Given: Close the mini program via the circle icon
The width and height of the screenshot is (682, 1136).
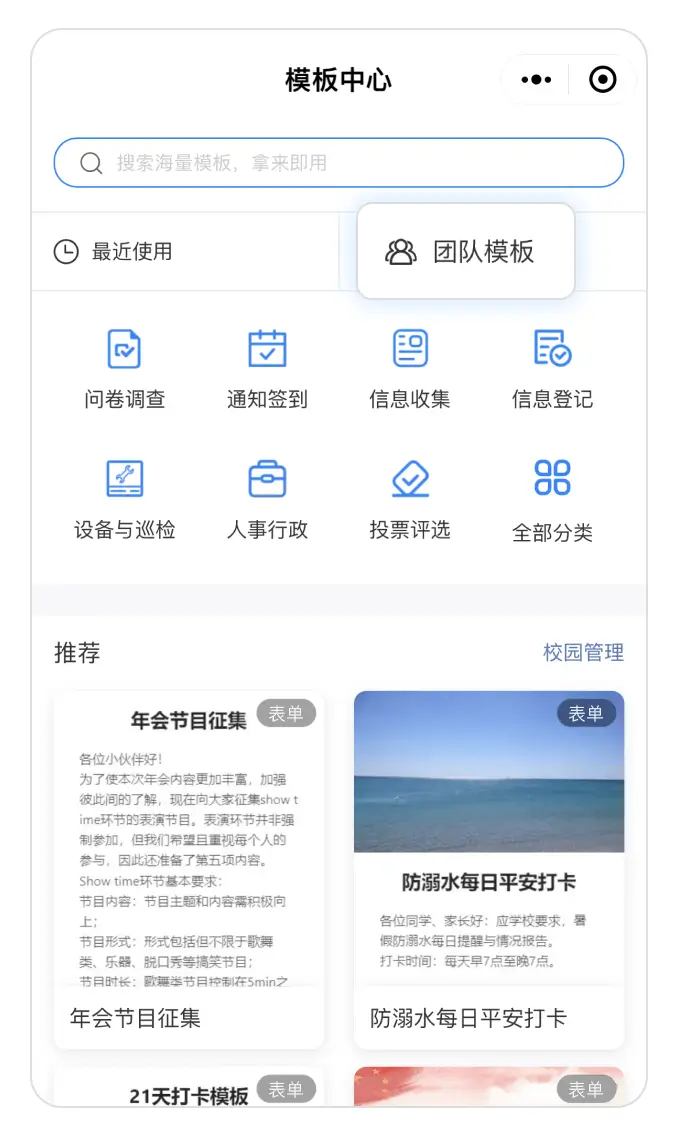Looking at the screenshot, I should pyautogui.click(x=602, y=80).
